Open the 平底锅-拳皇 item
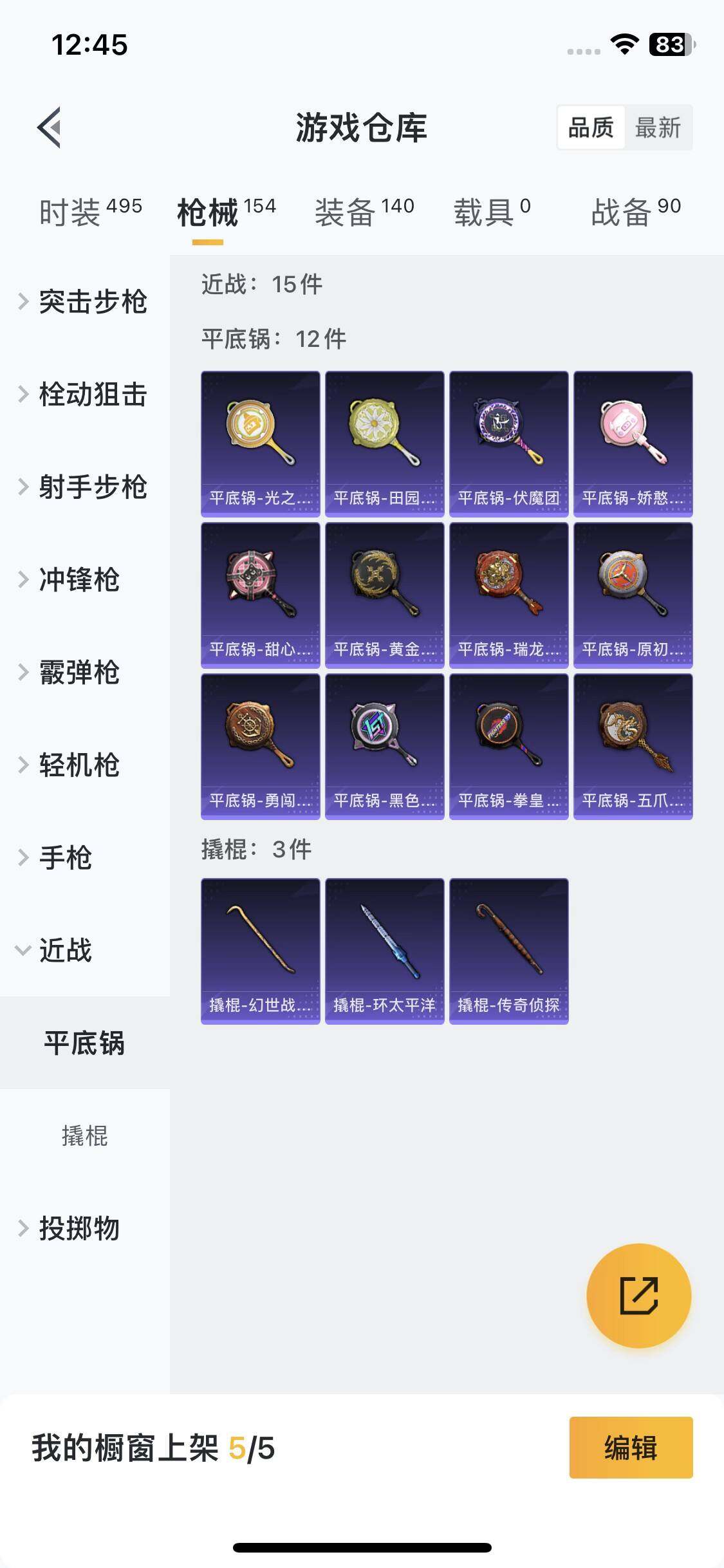The width and height of the screenshot is (724, 1568). (x=508, y=747)
